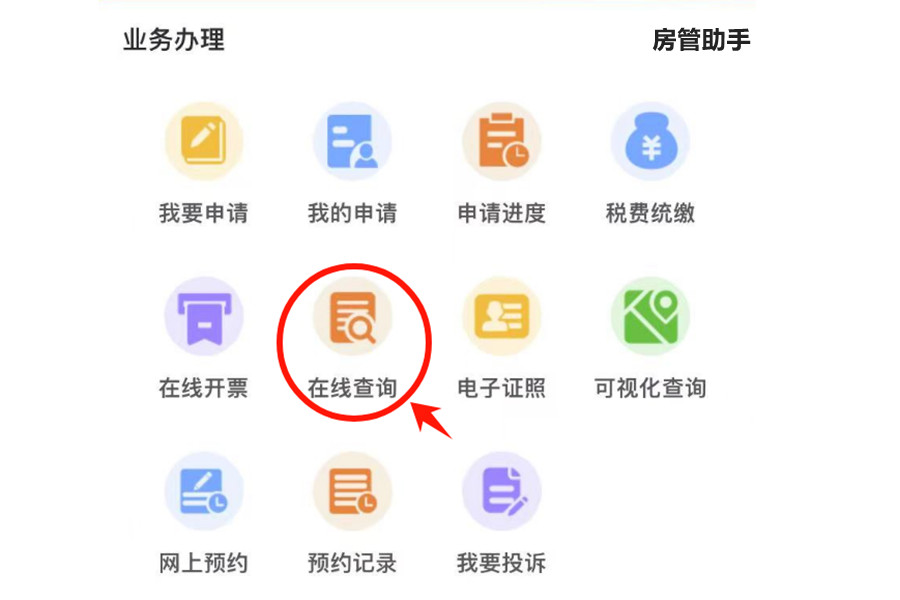The image size is (900, 600).
Task: Check 申请进度 status
Action: [x=501, y=143]
